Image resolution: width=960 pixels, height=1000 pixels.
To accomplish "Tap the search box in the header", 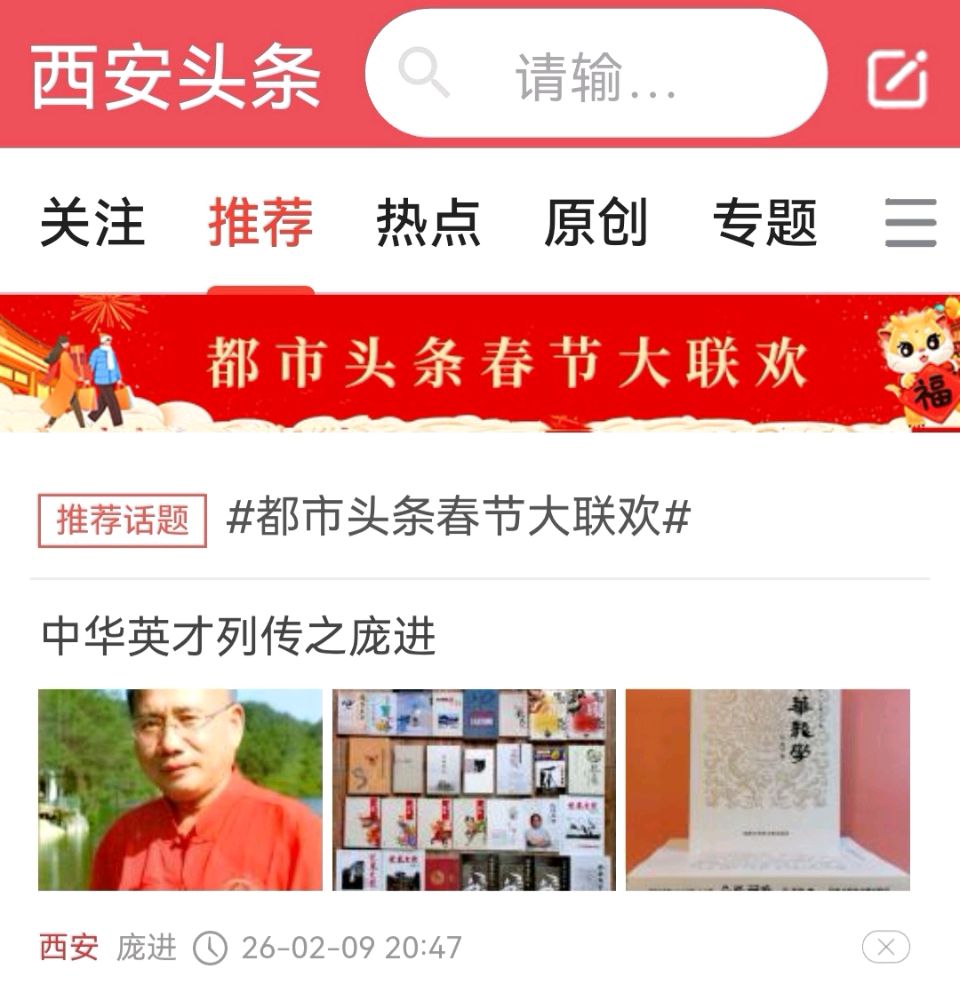I will (596, 74).
